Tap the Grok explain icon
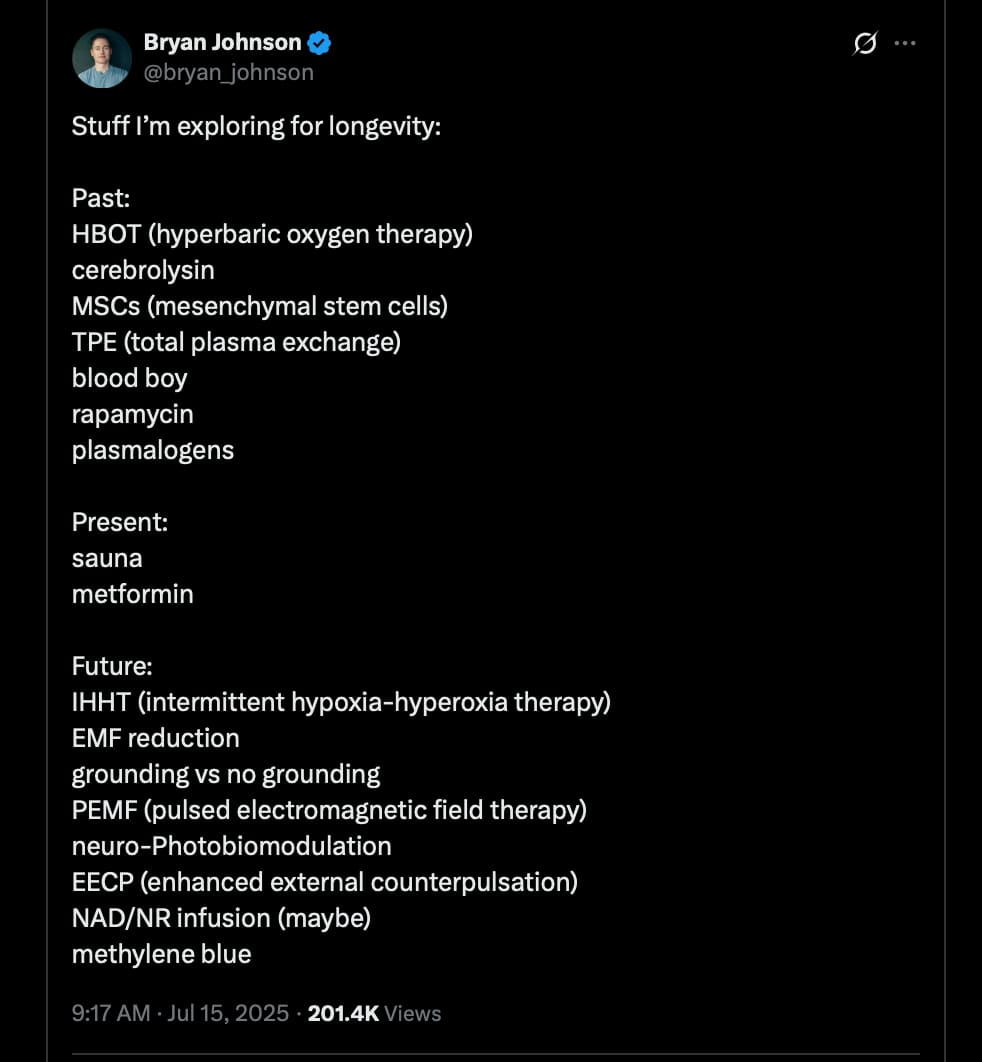 (x=865, y=44)
